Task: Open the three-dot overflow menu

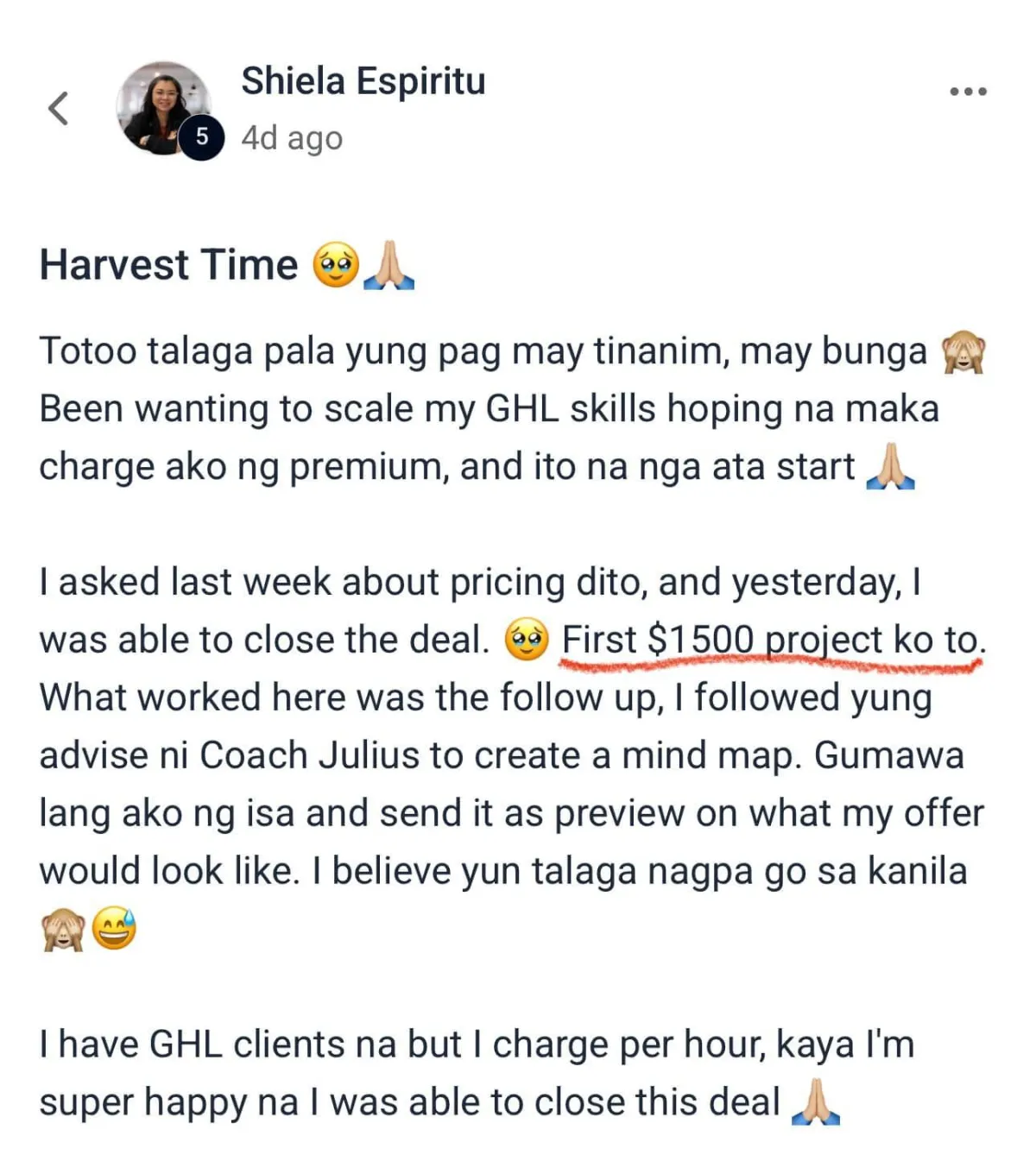Action: (x=968, y=91)
